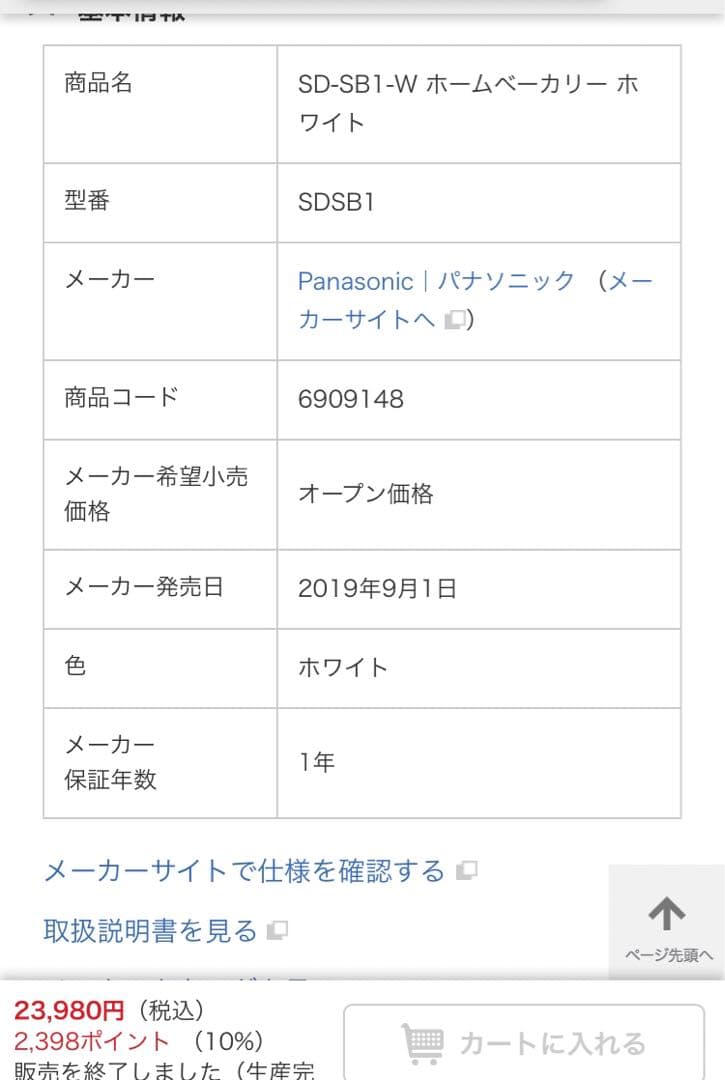Collapse the 基本情報 section heading
The image size is (725, 1080).
pos(130,12)
